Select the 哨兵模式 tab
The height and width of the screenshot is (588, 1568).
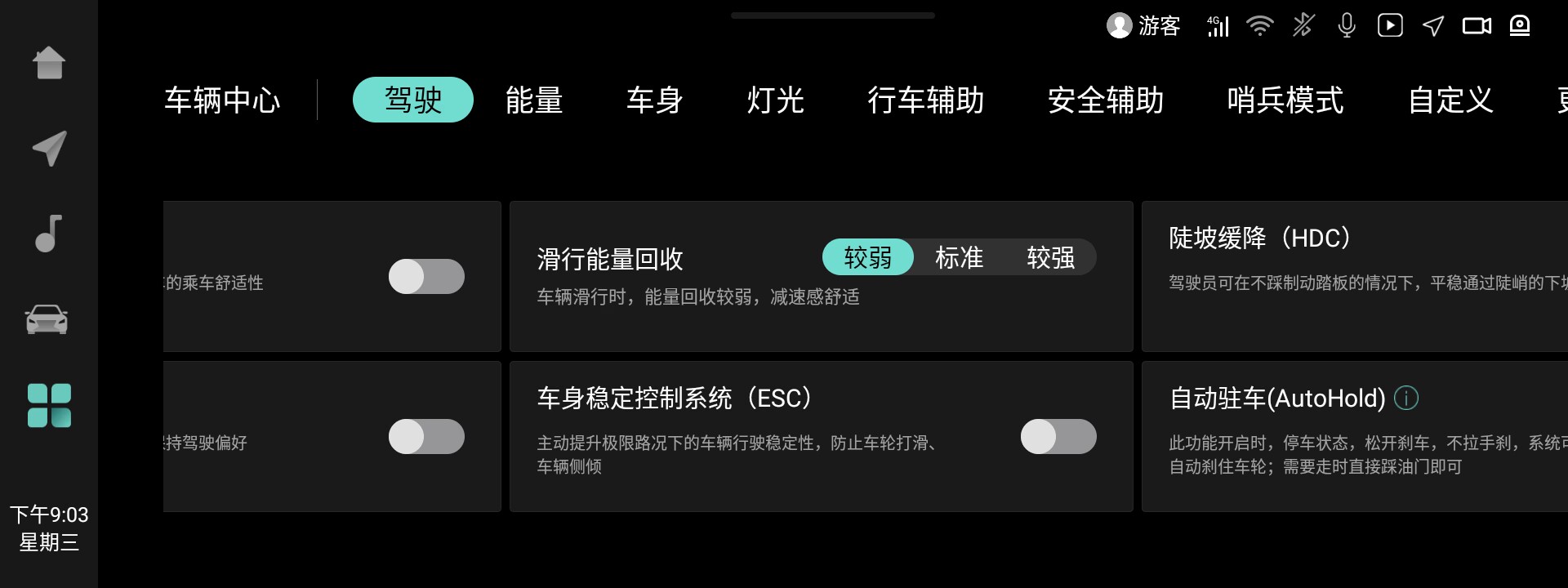coord(1285,100)
